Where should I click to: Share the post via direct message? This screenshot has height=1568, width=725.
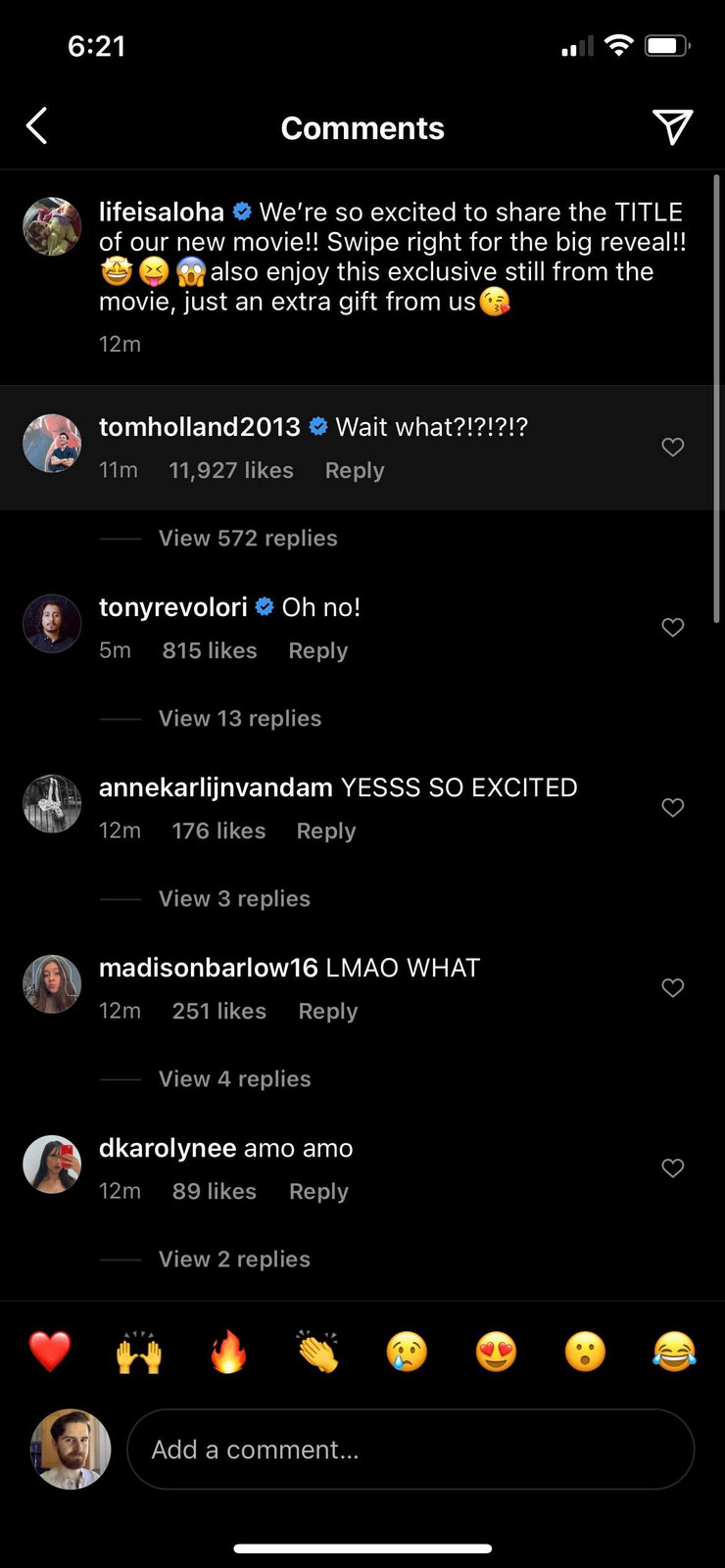coord(672,126)
